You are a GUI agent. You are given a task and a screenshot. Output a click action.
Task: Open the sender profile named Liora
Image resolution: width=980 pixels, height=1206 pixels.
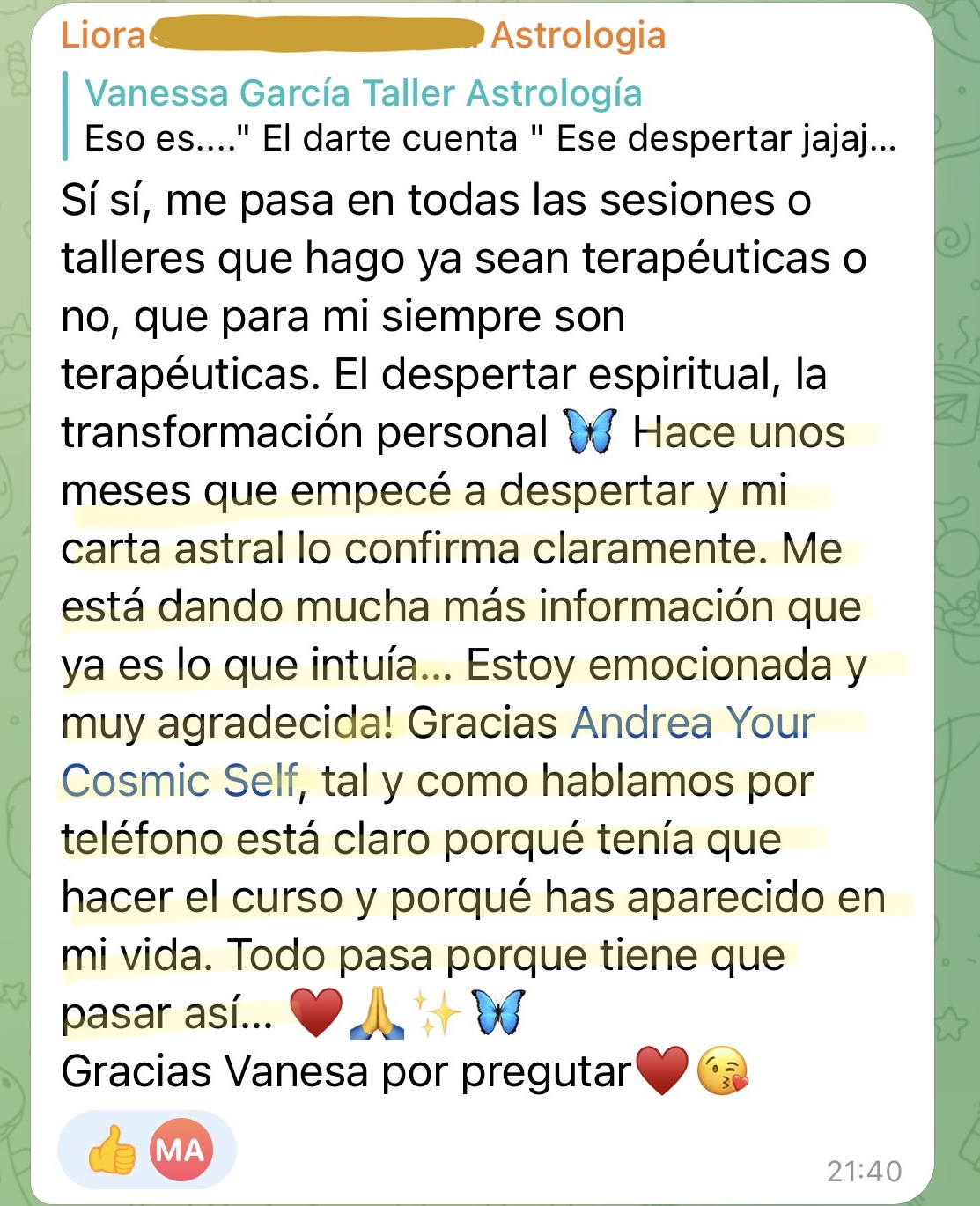pos(103,36)
